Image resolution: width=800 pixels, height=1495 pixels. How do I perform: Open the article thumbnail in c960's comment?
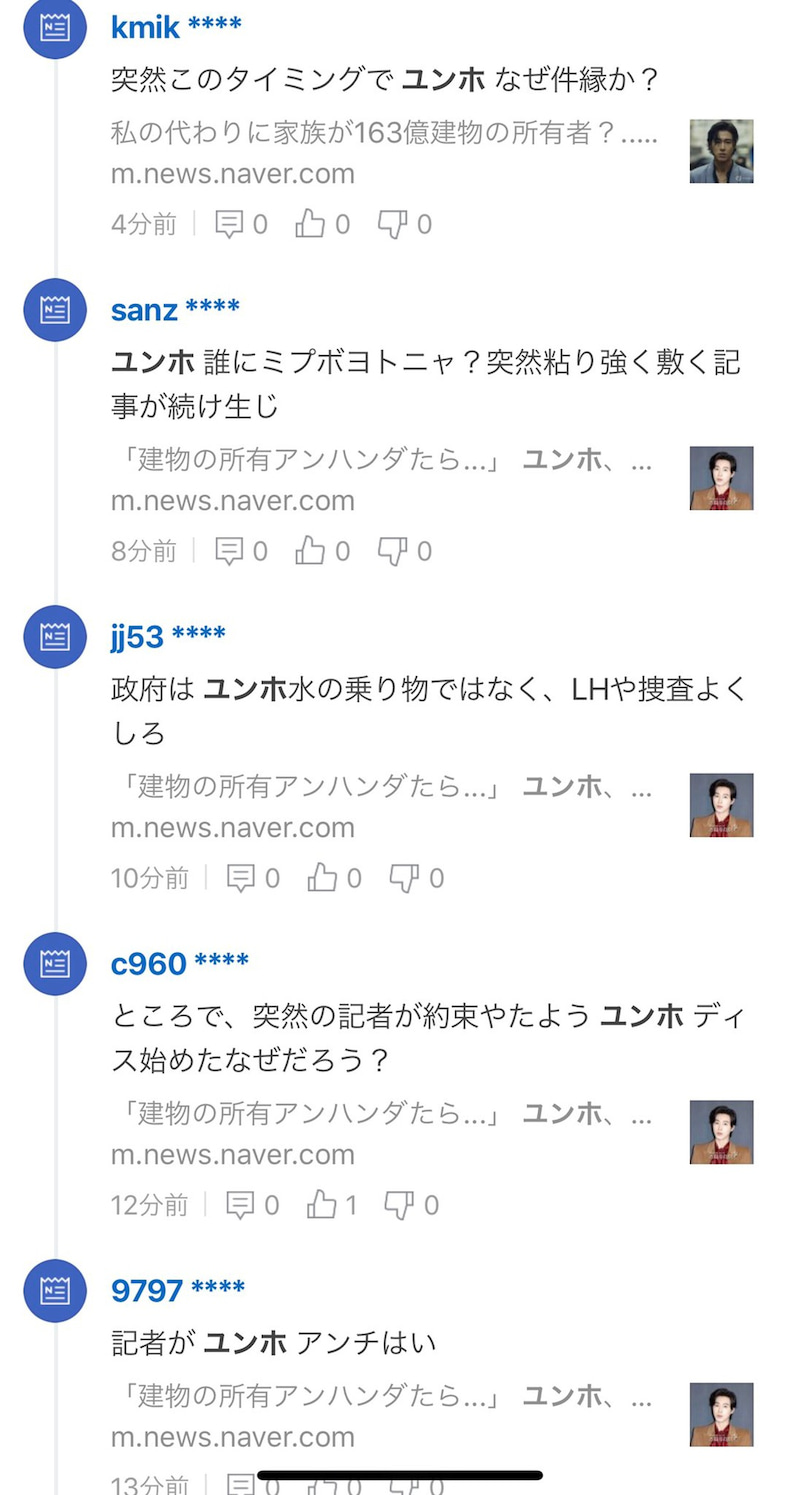pos(721,1132)
